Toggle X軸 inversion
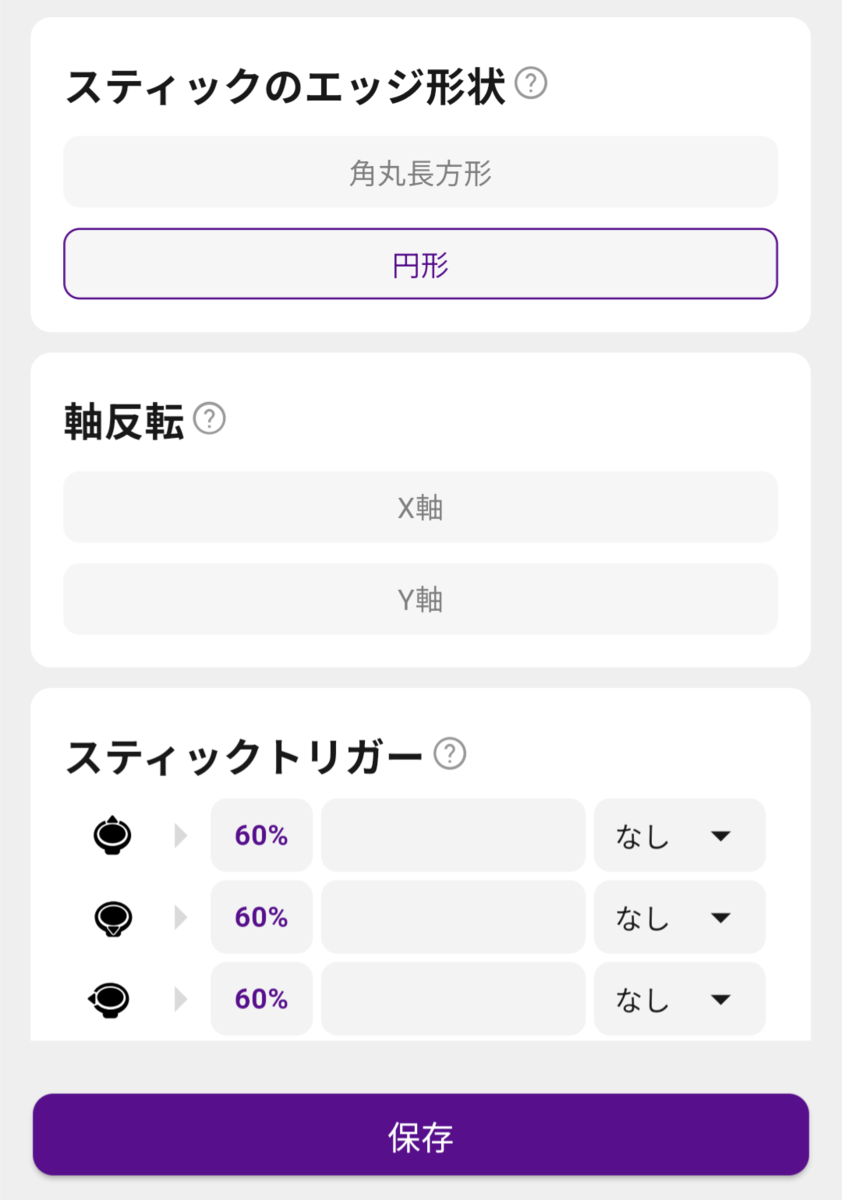842x1200 pixels. (x=420, y=507)
